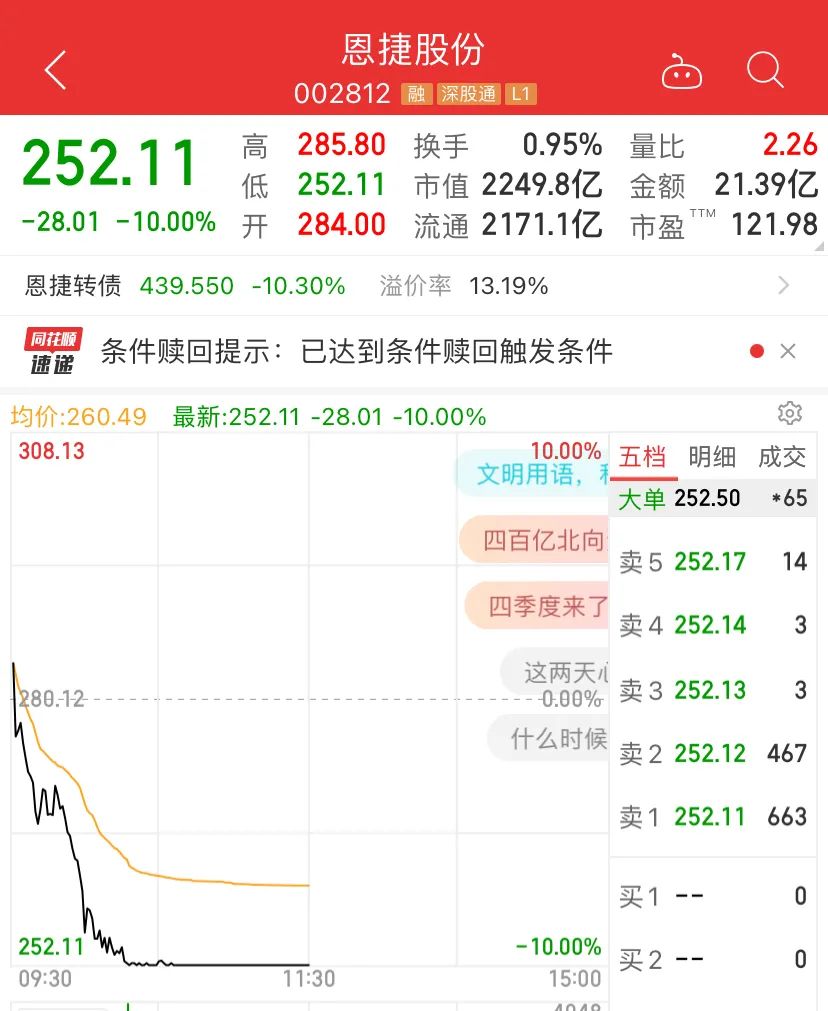Image resolution: width=828 pixels, height=1011 pixels.
Task: Tap the AI robot assistant icon
Action: (681, 70)
